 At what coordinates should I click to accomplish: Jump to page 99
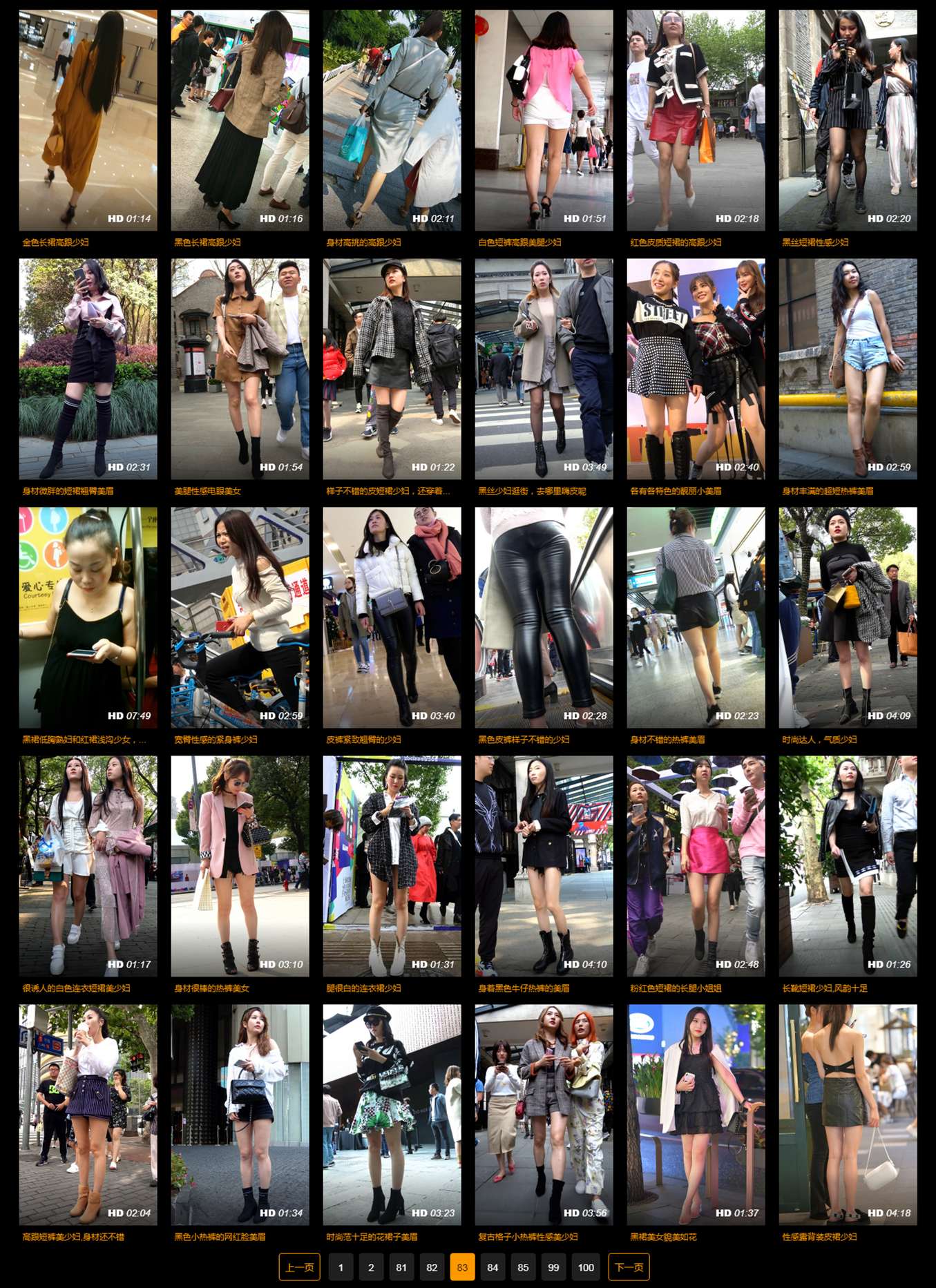tap(553, 1267)
